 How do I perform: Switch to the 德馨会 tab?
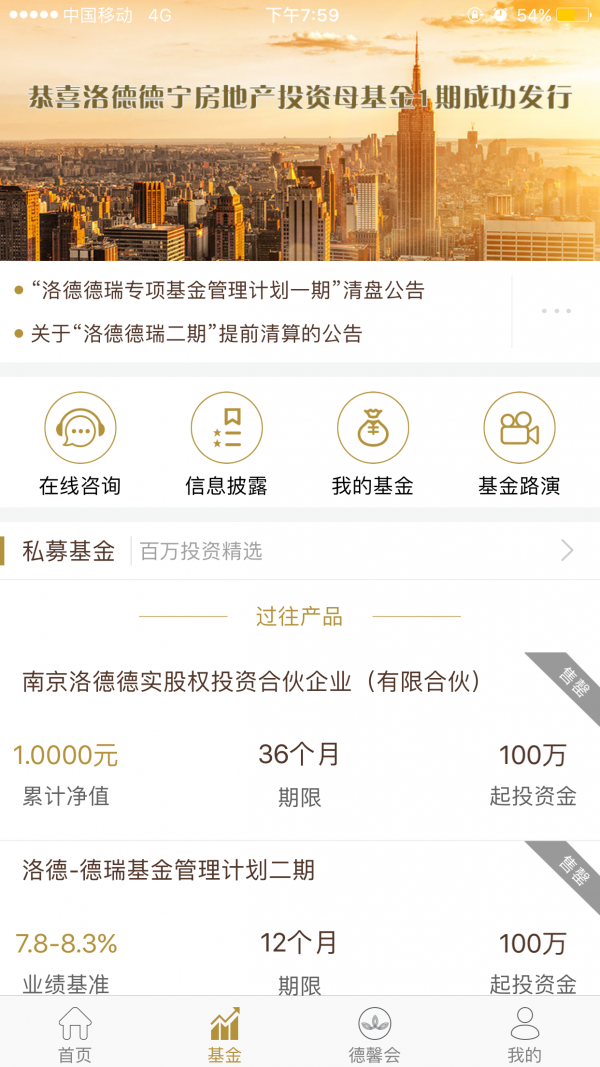click(375, 1033)
